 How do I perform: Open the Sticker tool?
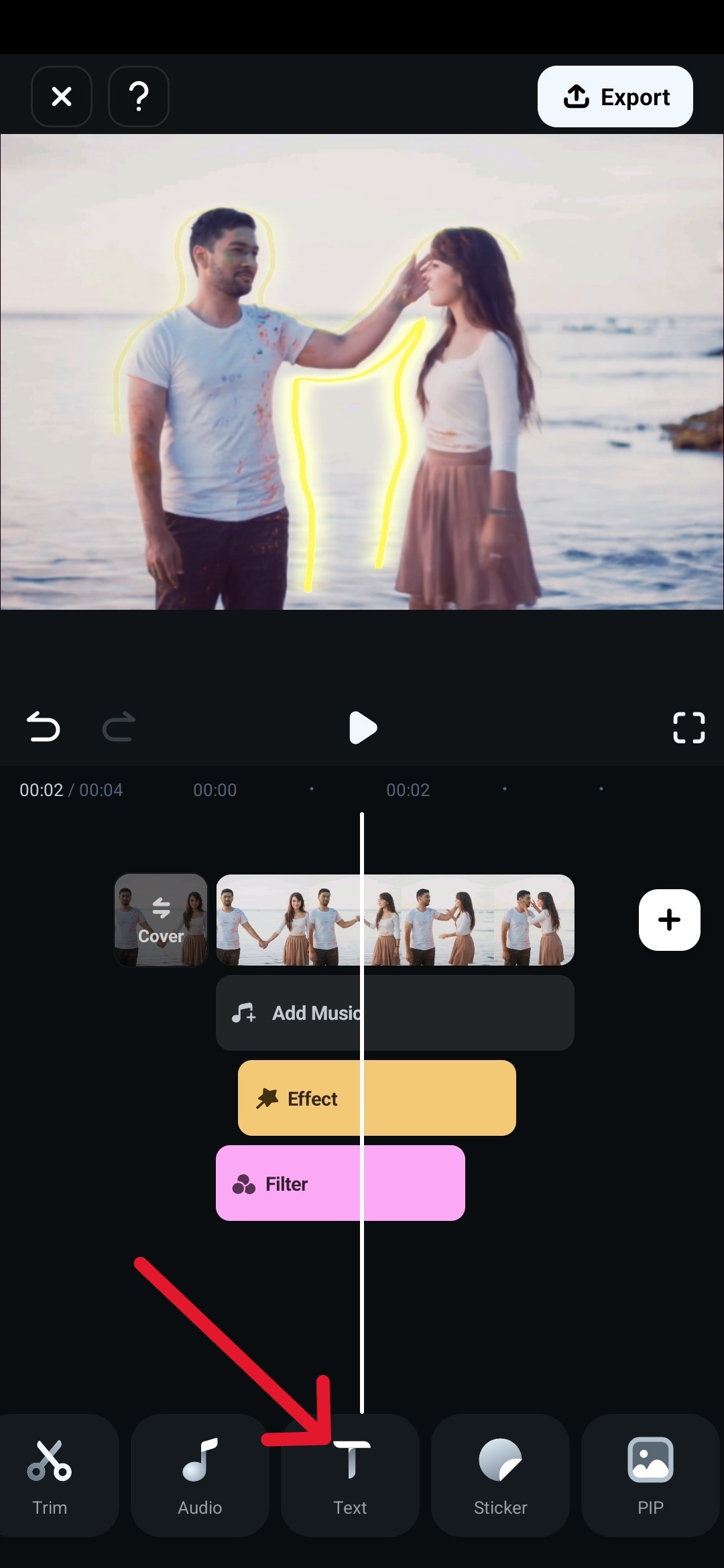(x=500, y=1476)
